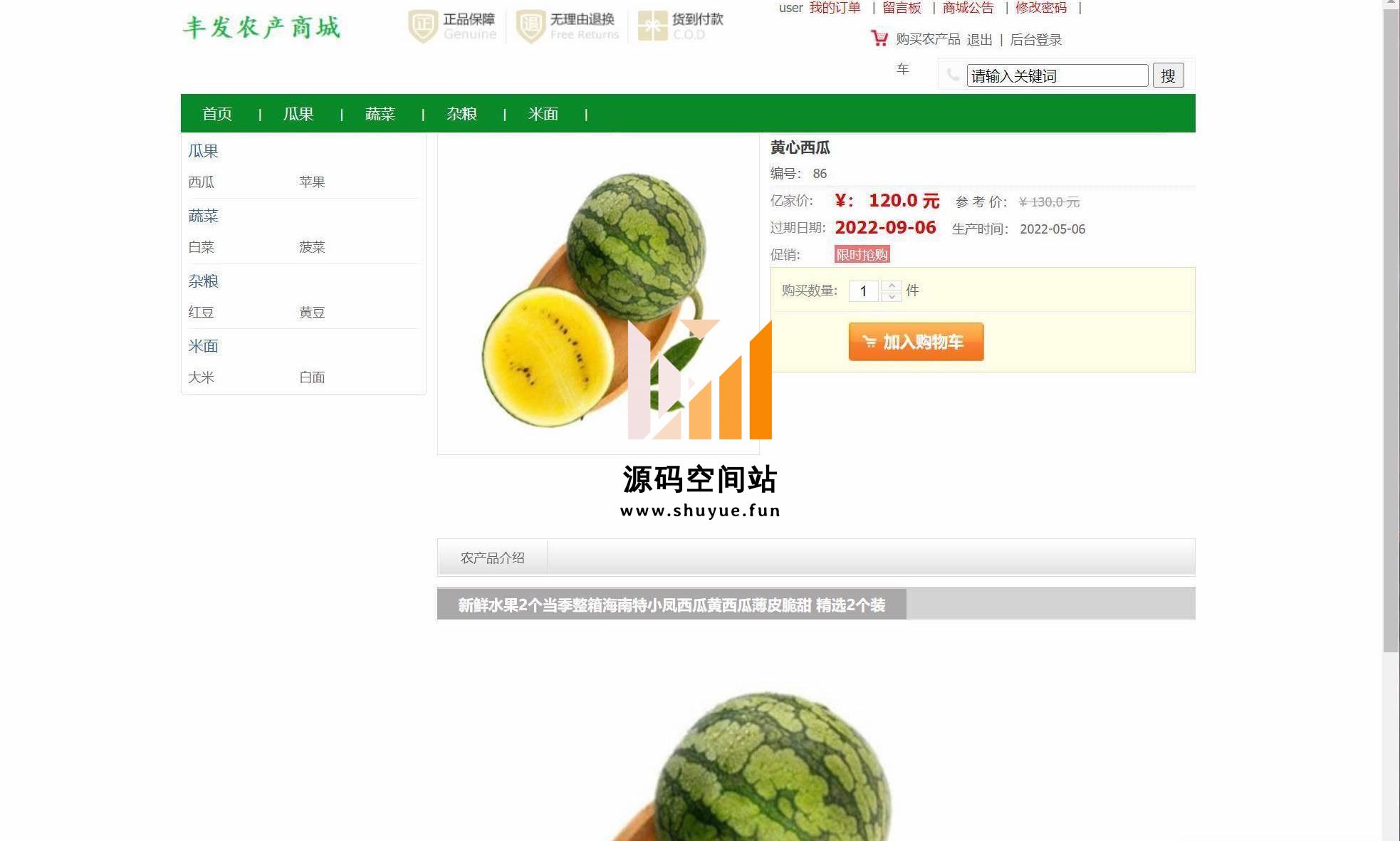Tap the keyword search input field
This screenshot has height=841, width=1400.
pos(1057,75)
